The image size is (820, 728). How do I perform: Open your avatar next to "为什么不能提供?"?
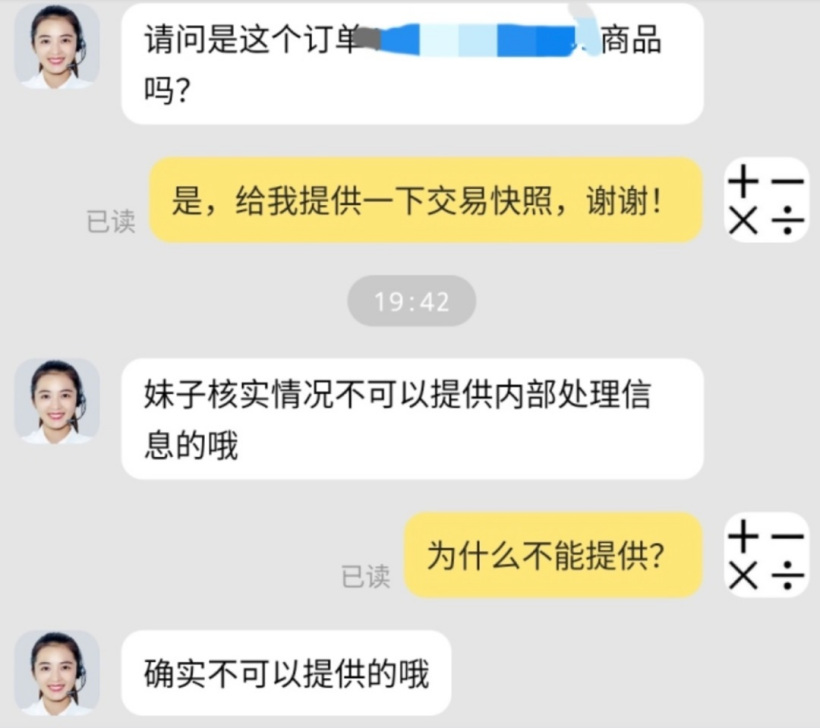click(x=766, y=555)
